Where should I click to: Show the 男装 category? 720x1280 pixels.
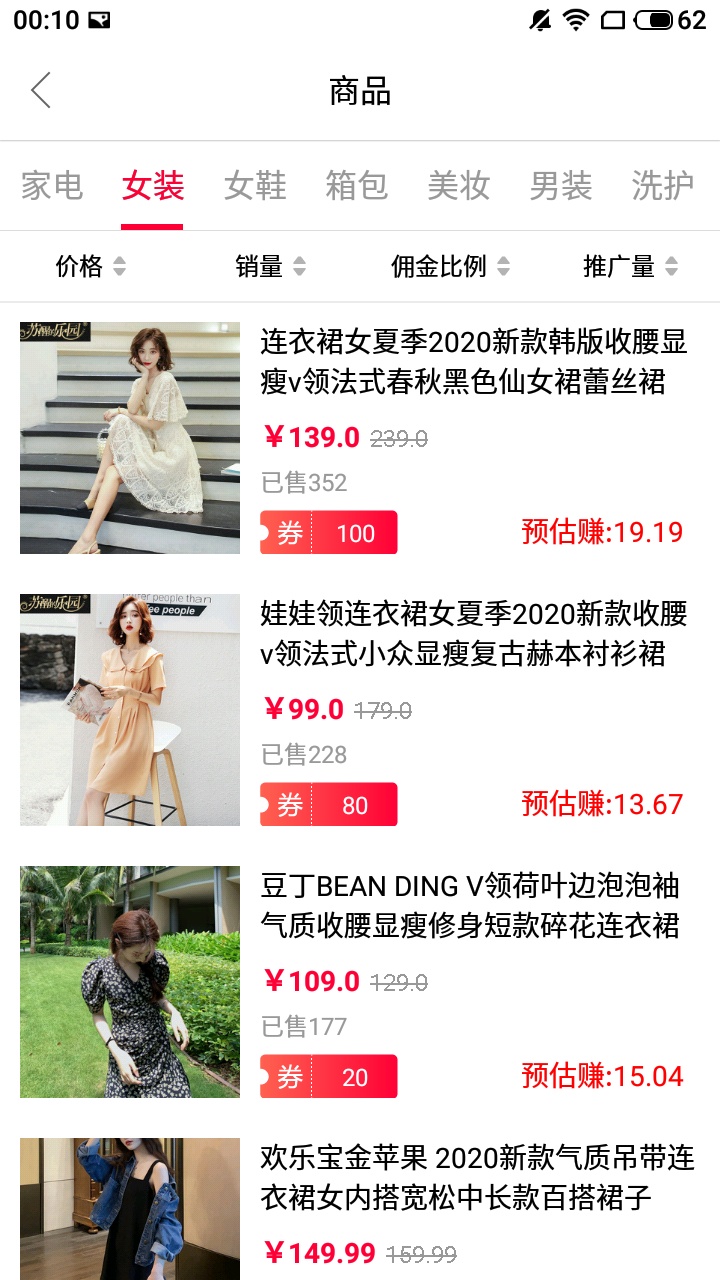click(561, 186)
